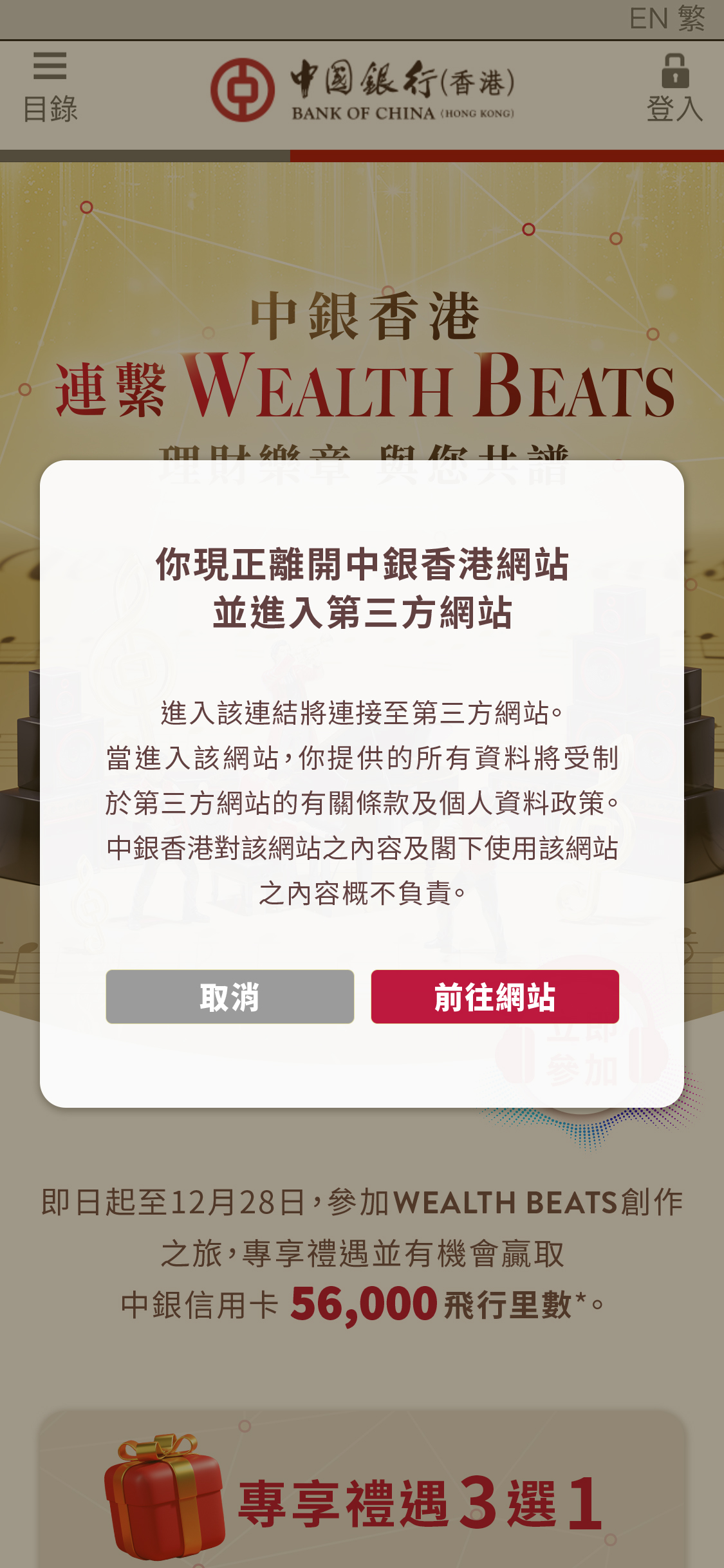The image size is (724, 1568).
Task: Confirm with the 前往網站 button
Action: [495, 996]
